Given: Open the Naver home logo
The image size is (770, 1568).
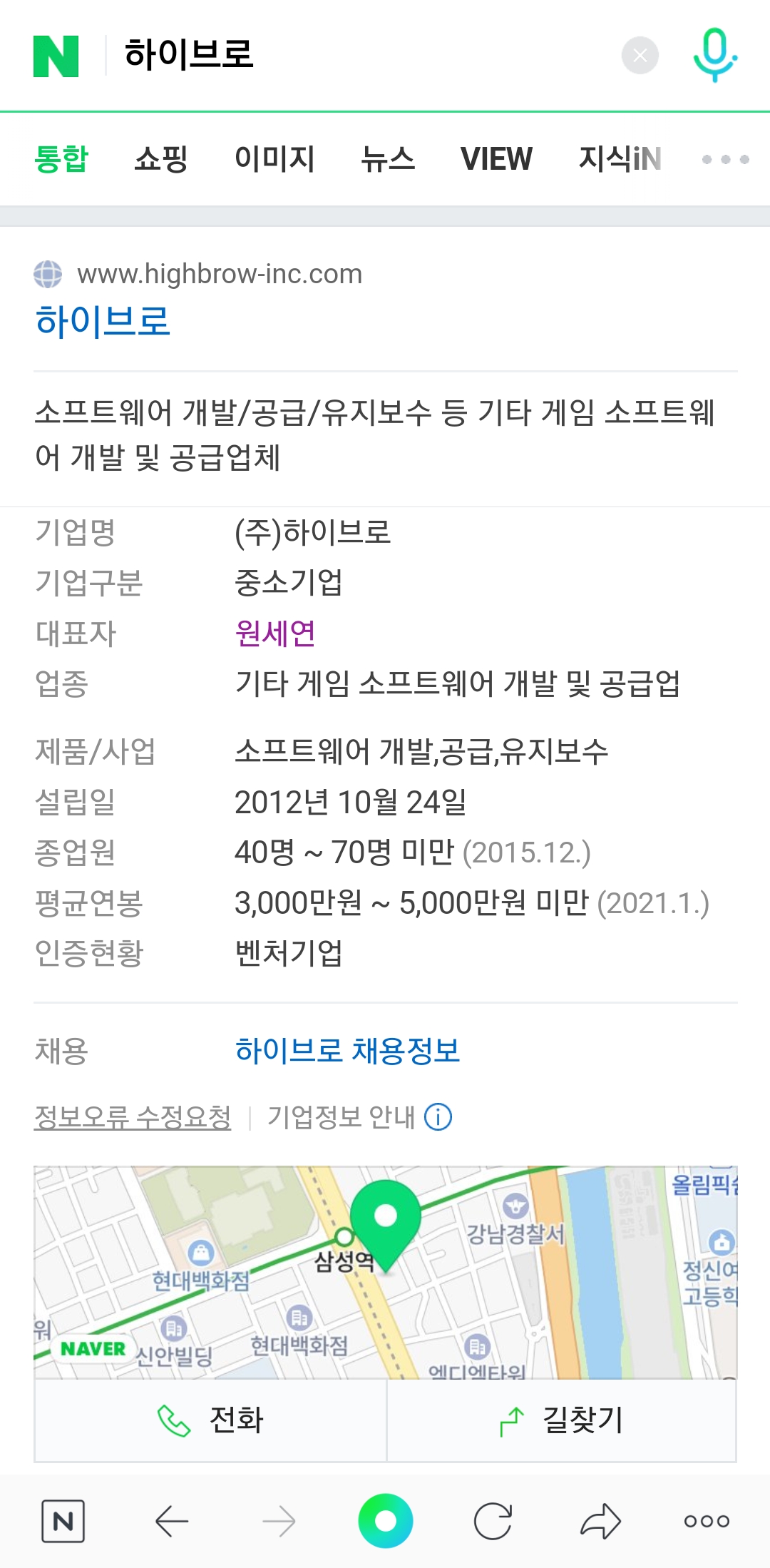Looking at the screenshot, I should point(56,56).
